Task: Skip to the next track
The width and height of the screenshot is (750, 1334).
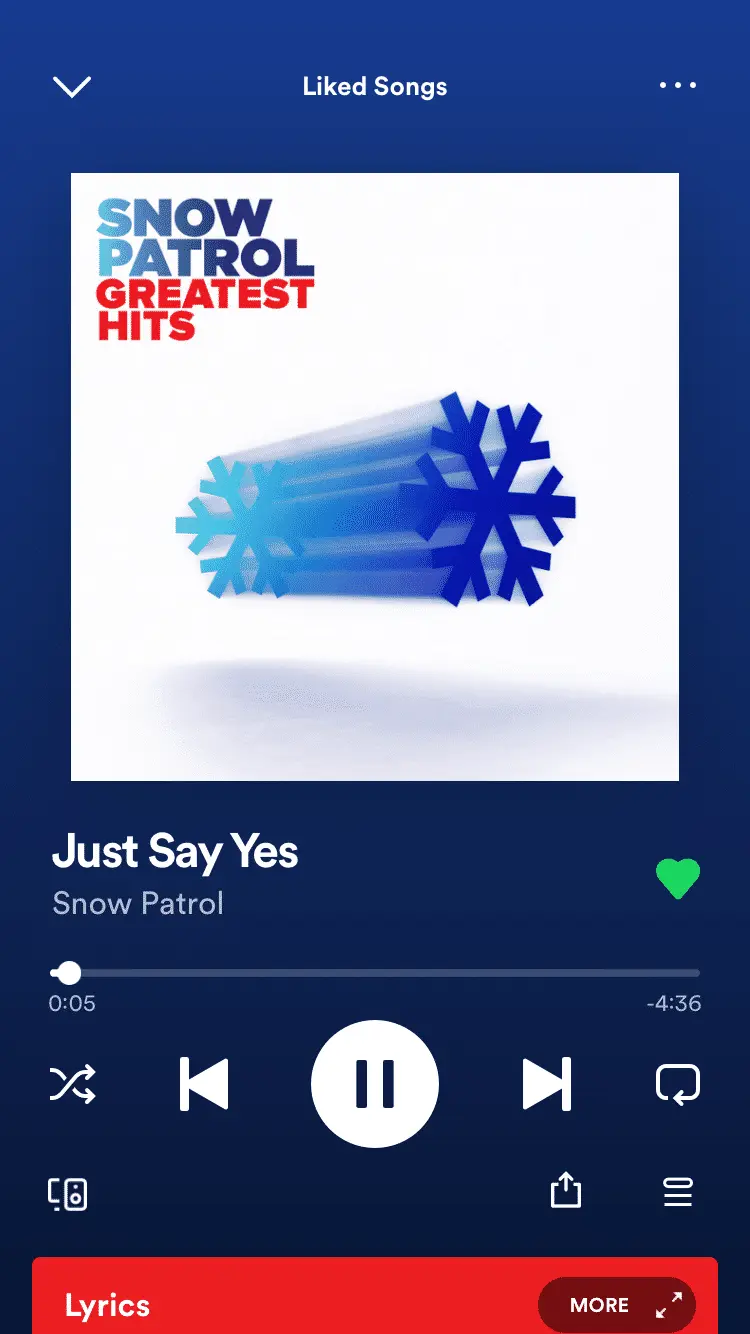Action: pyautogui.click(x=546, y=1084)
